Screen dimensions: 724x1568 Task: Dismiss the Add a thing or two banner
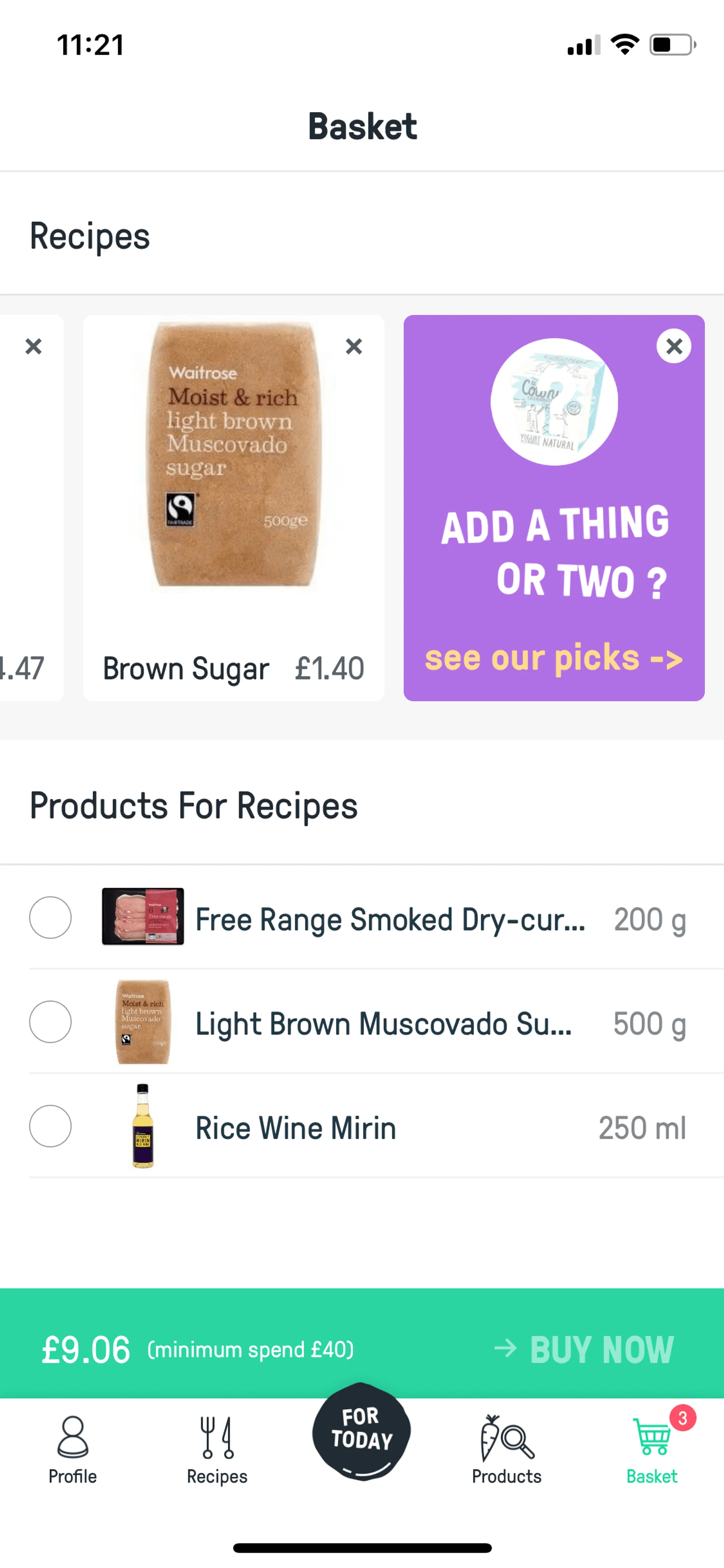(x=673, y=346)
